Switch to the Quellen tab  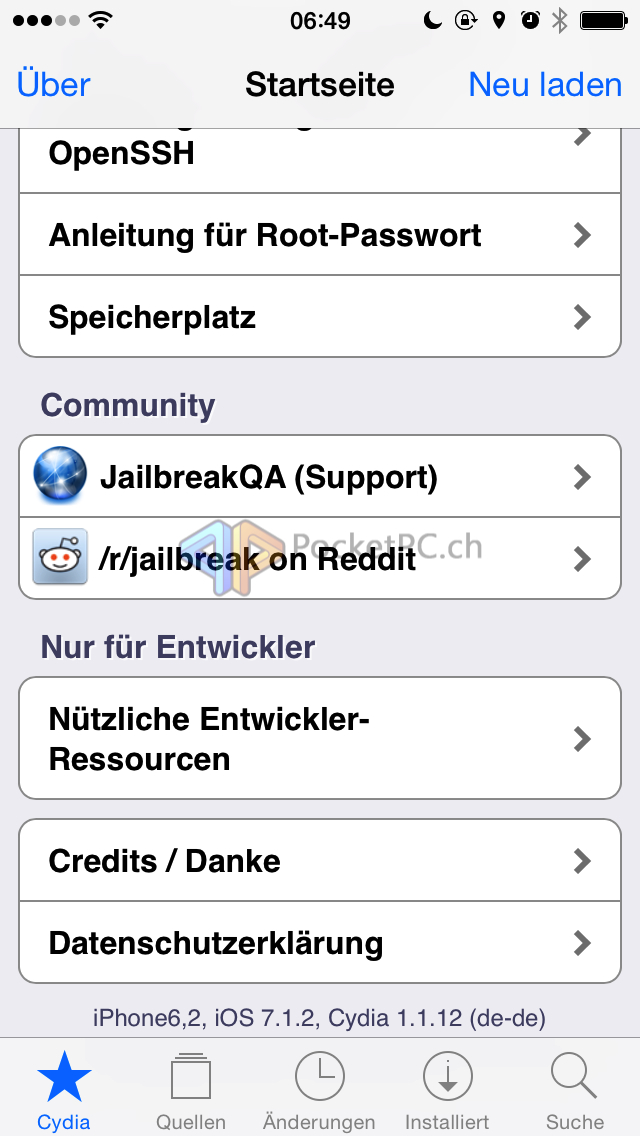click(x=191, y=1089)
